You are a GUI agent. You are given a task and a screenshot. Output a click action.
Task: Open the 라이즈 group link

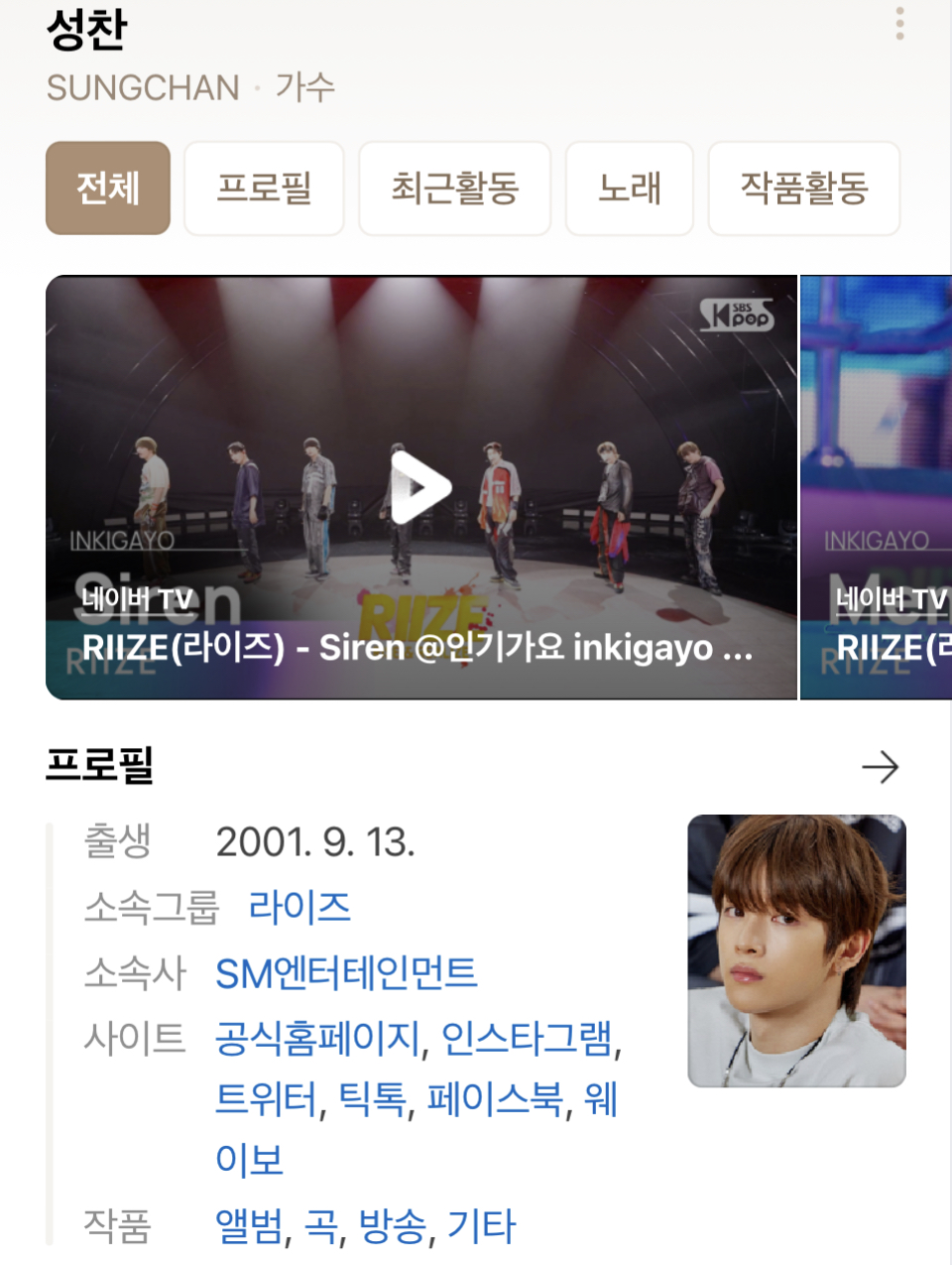coord(299,908)
